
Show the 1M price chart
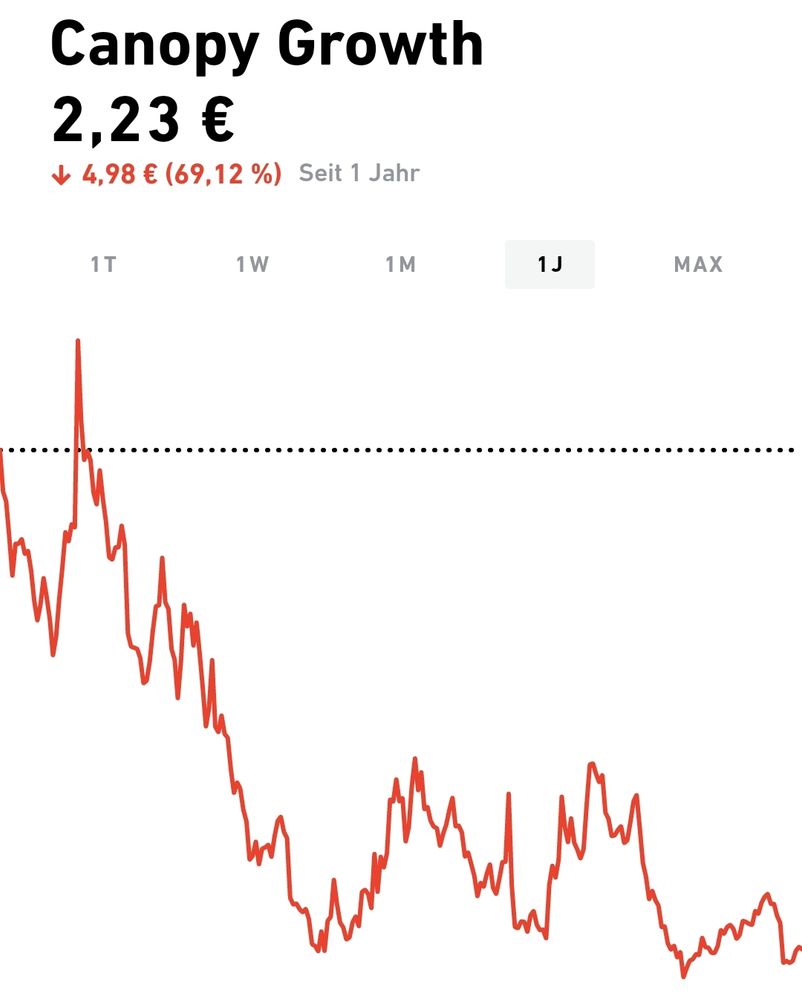[400, 265]
